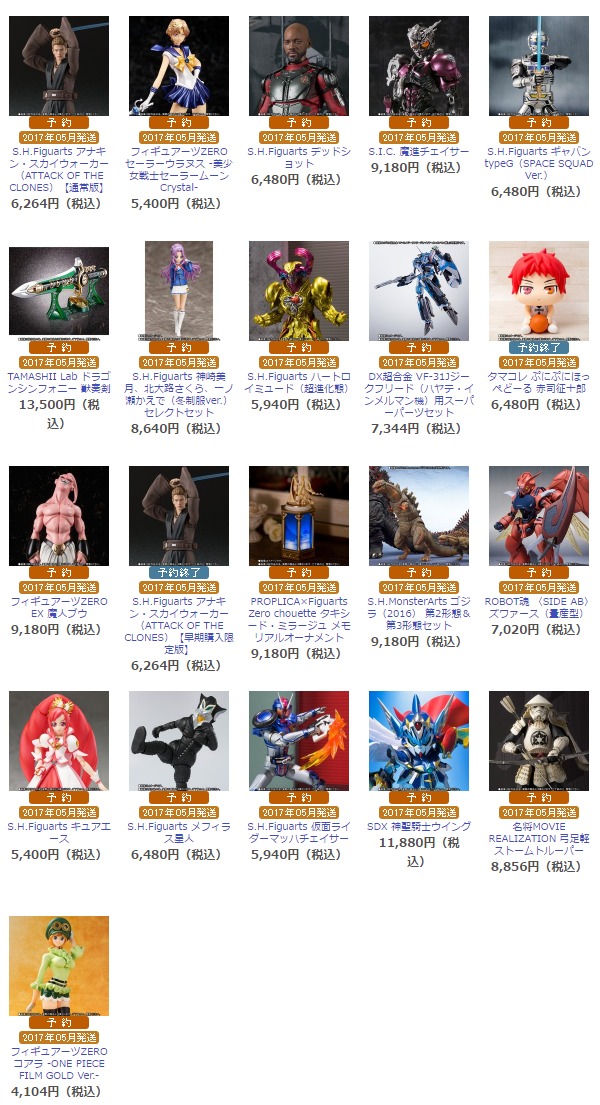Viewport: 600px width, 1105px height.
Task: Open フィギュアーツZERO EX 魔人ブウ product
Action: pos(59,607)
